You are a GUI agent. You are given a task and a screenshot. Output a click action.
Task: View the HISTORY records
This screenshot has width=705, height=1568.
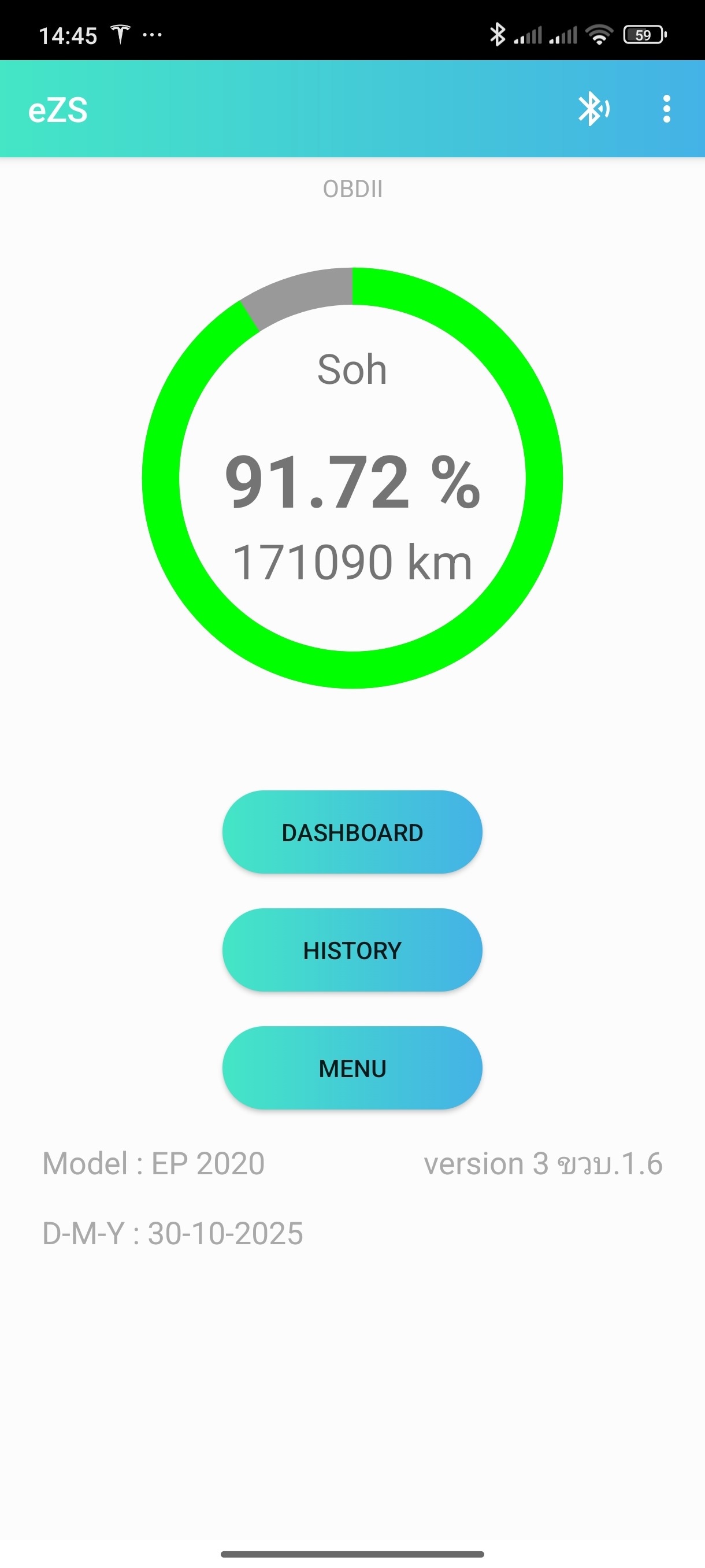coord(352,950)
